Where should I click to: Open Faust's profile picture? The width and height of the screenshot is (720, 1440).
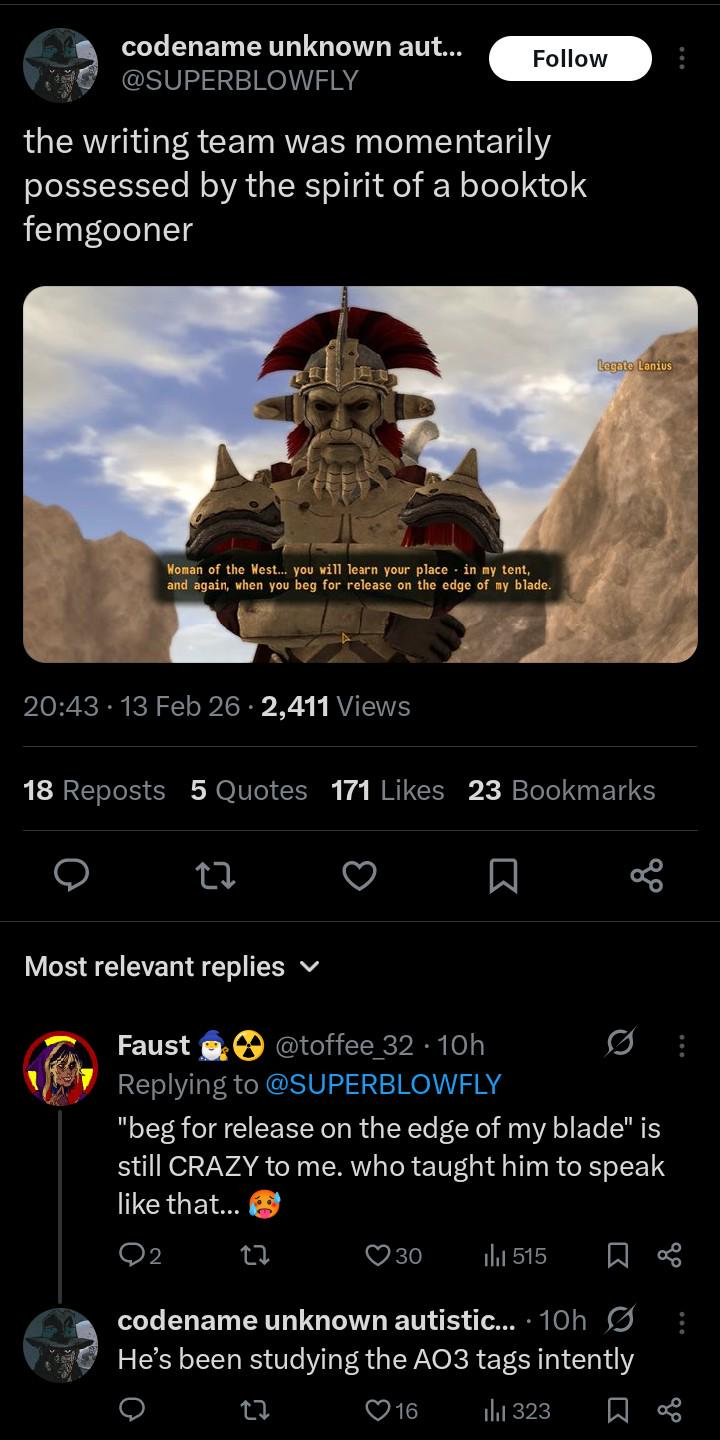[60, 1068]
